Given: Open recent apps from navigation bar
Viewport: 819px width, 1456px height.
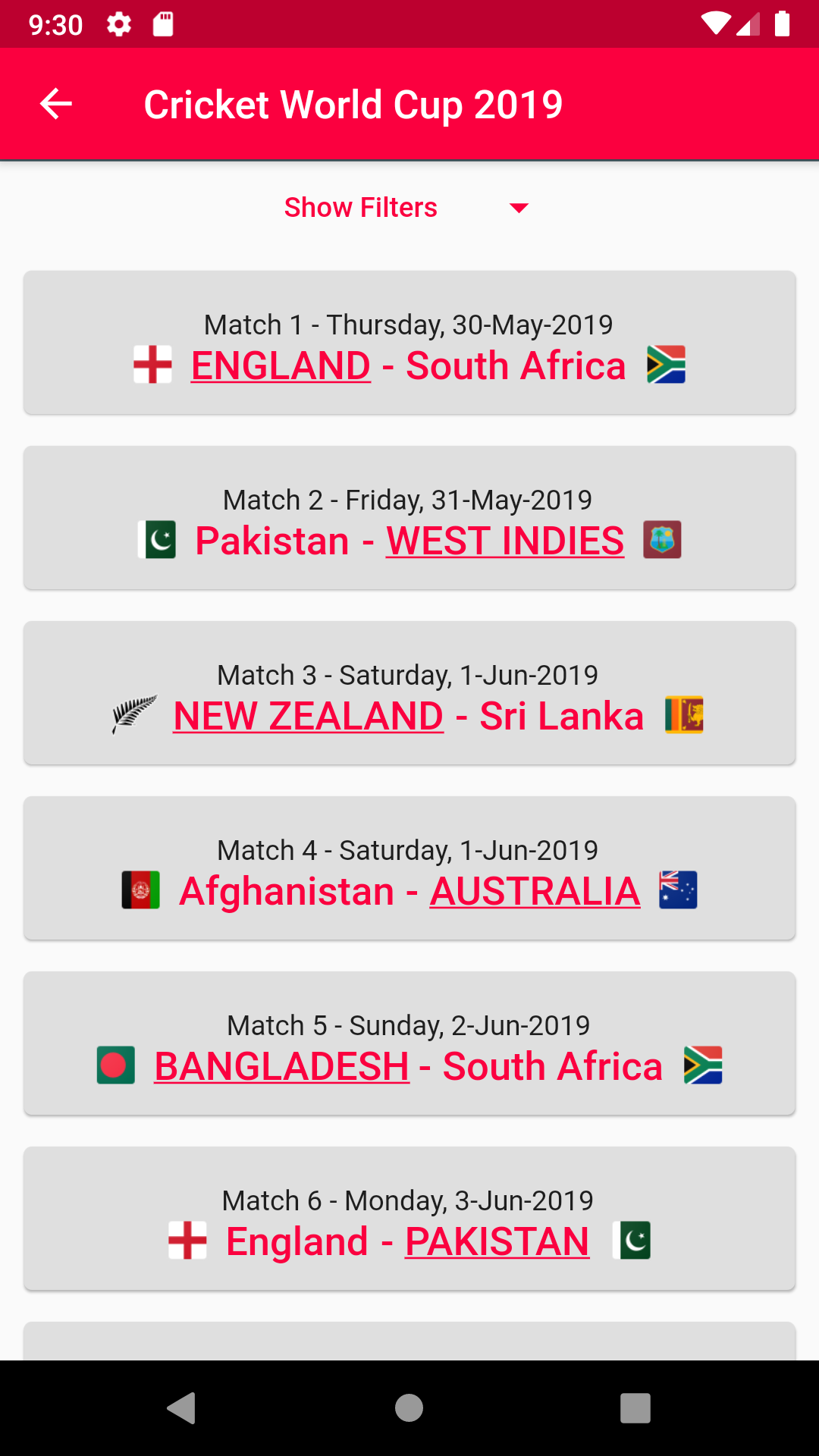Looking at the screenshot, I should pos(635,1408).
